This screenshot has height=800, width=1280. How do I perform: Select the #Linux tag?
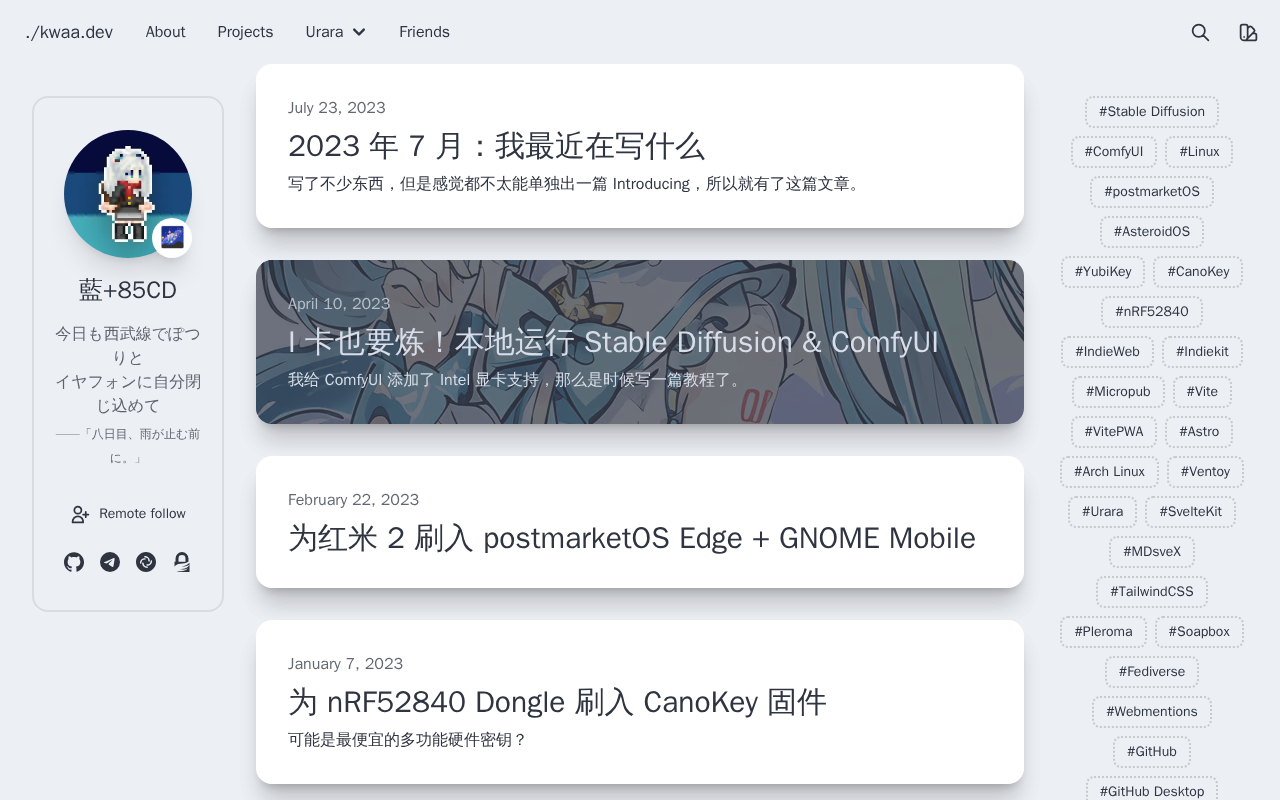pyautogui.click(x=1198, y=152)
